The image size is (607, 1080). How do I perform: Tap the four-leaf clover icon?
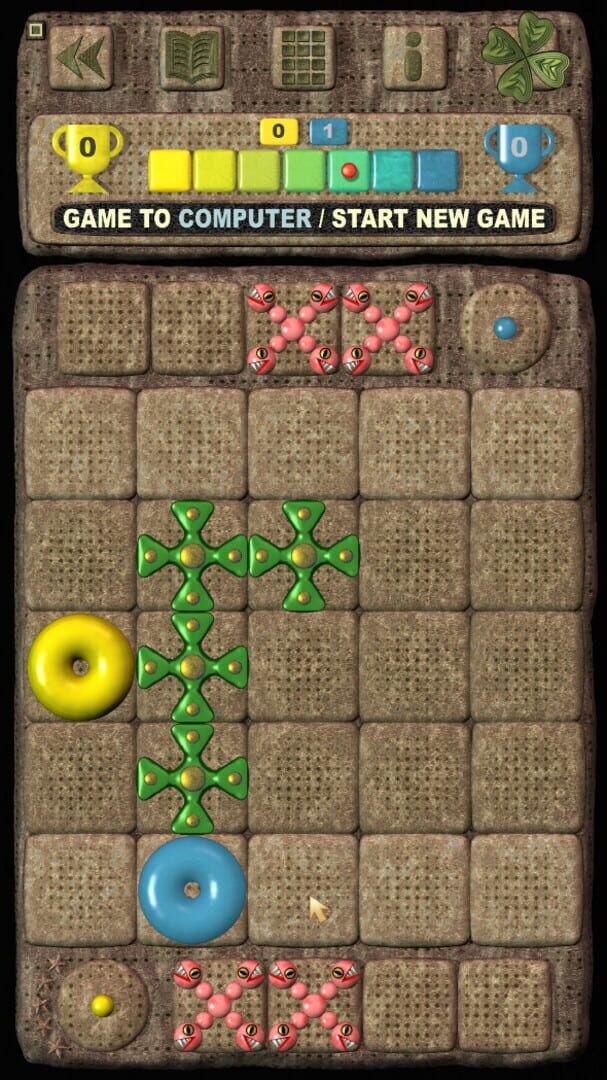click(x=526, y=56)
